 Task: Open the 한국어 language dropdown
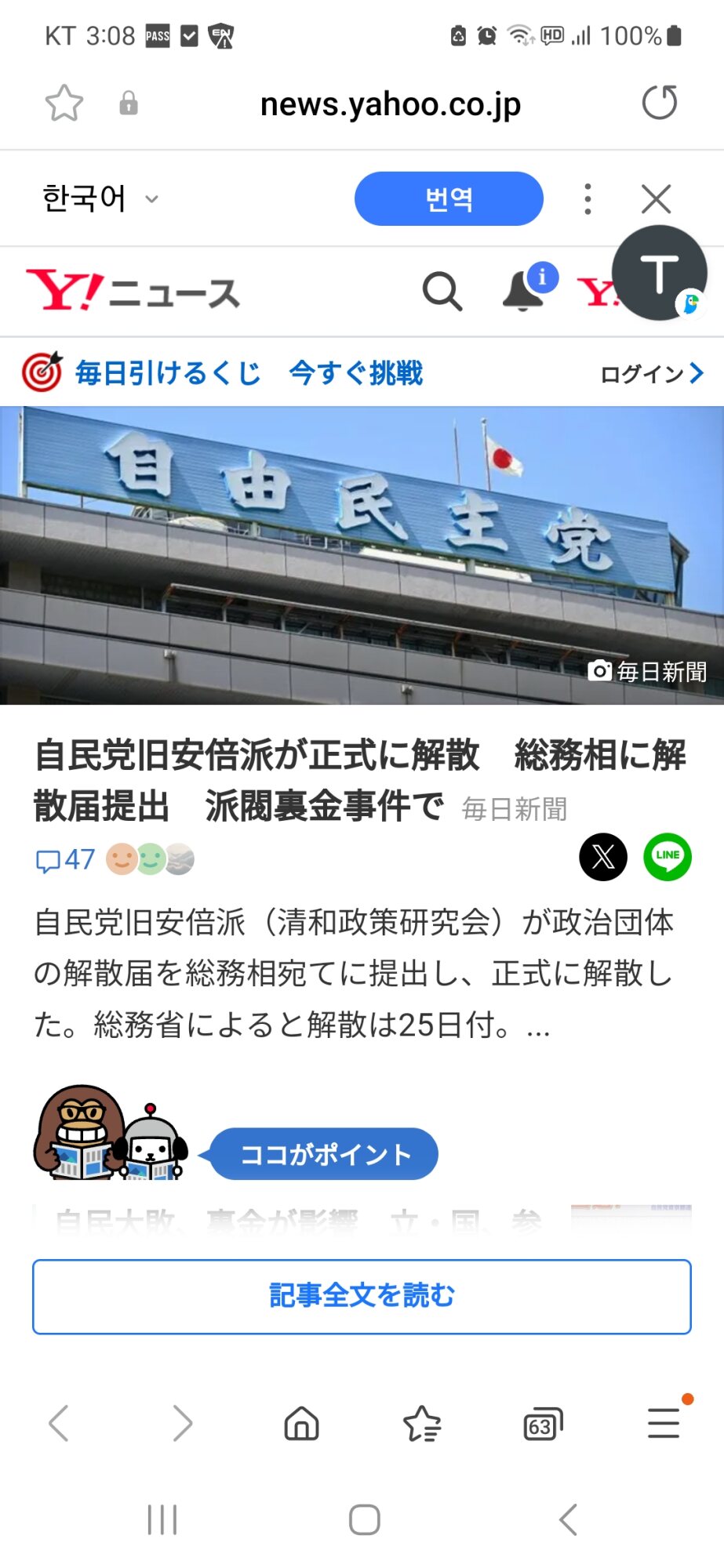coord(100,198)
